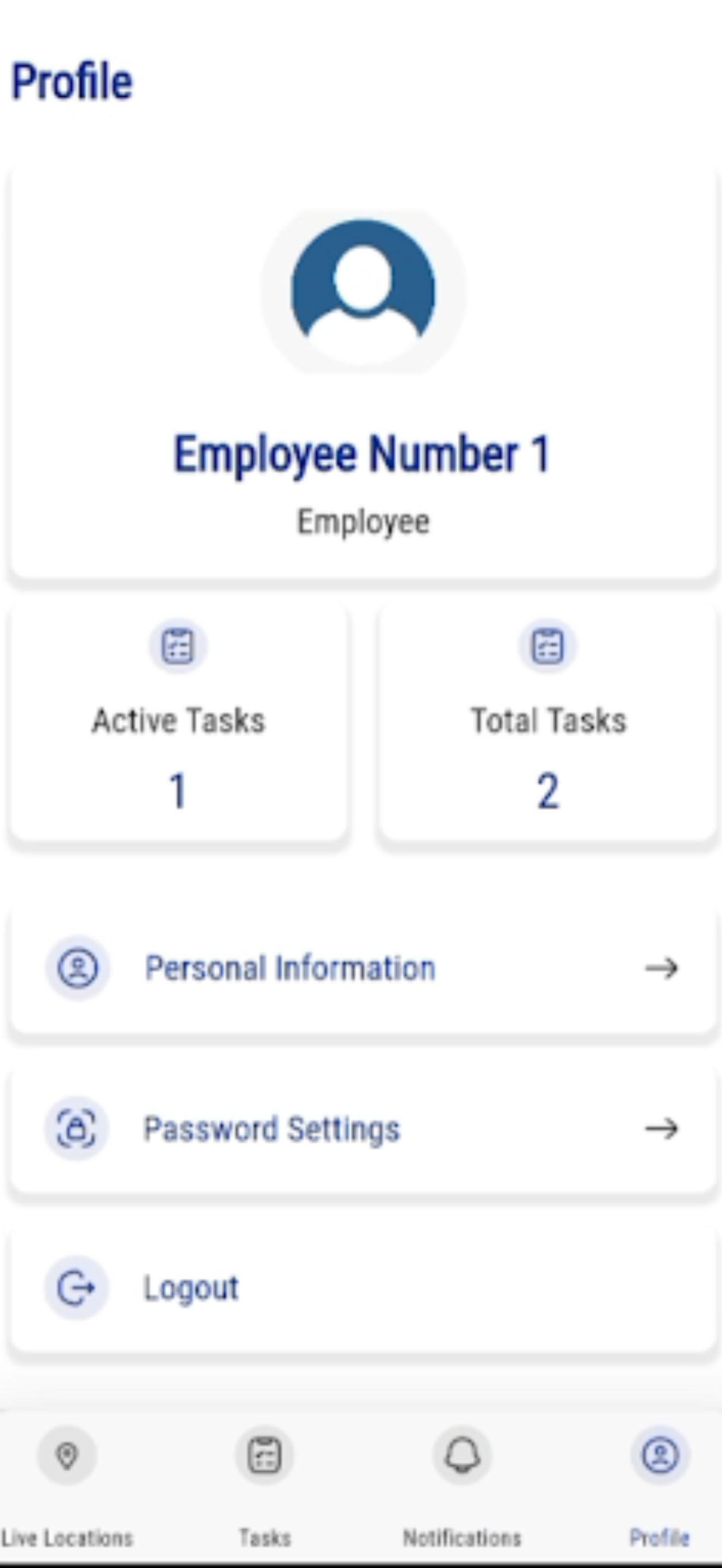722x1568 pixels.
Task: Select the Profile tab
Action: click(x=660, y=1487)
